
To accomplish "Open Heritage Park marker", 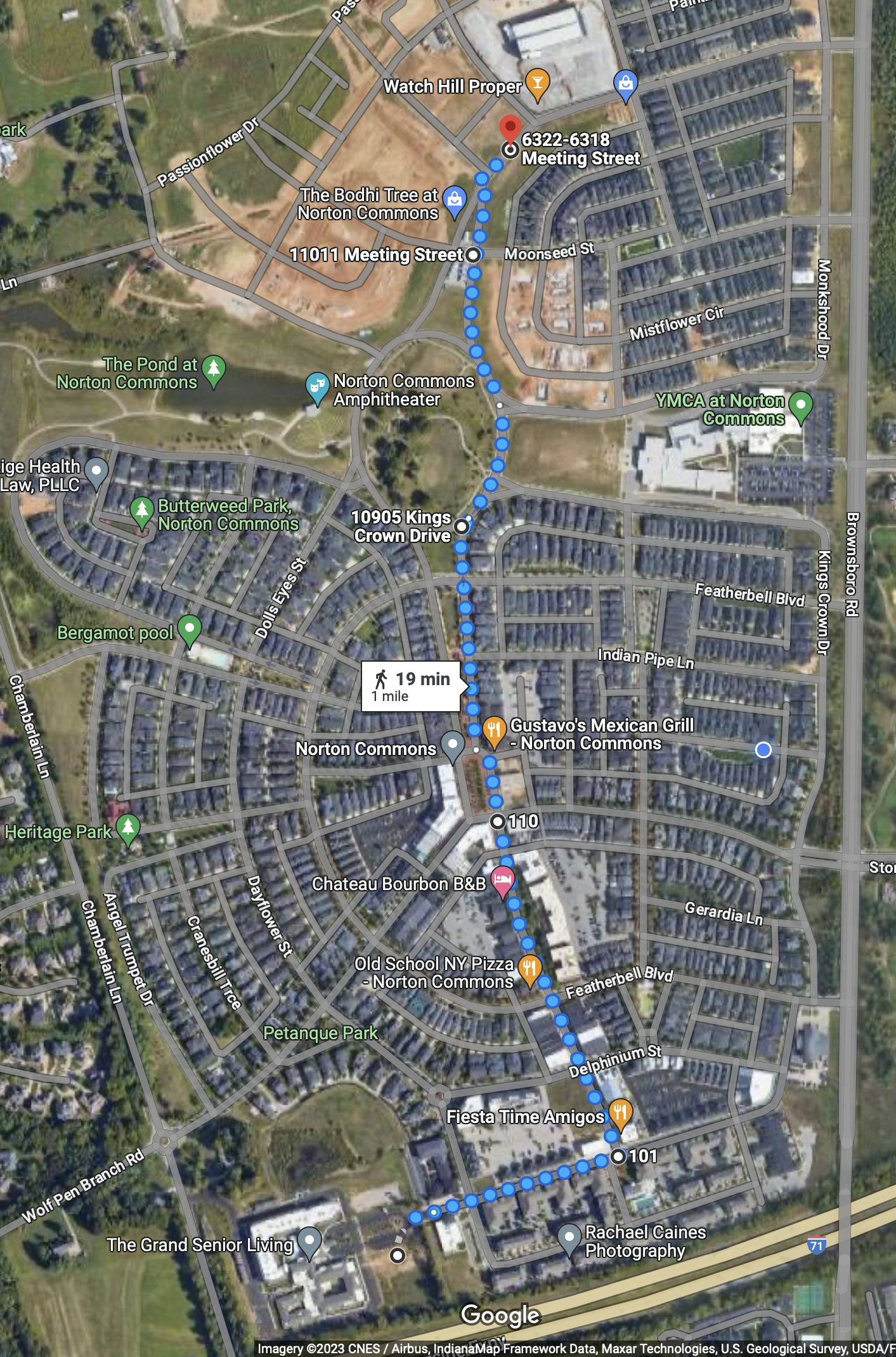I will 128,828.
